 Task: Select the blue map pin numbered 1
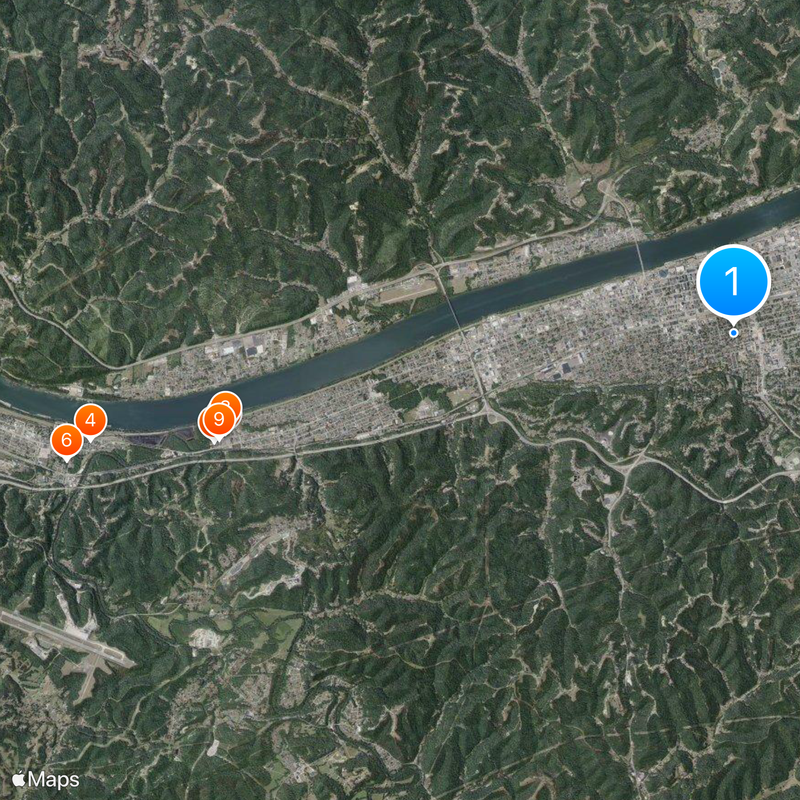click(x=733, y=283)
